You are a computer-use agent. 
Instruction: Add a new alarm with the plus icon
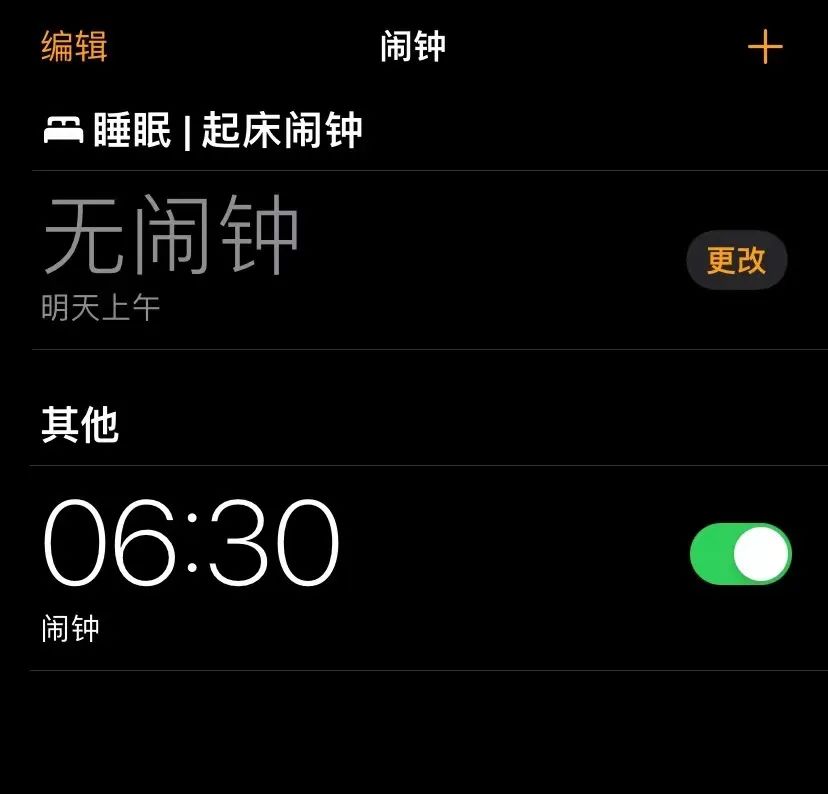coord(765,47)
